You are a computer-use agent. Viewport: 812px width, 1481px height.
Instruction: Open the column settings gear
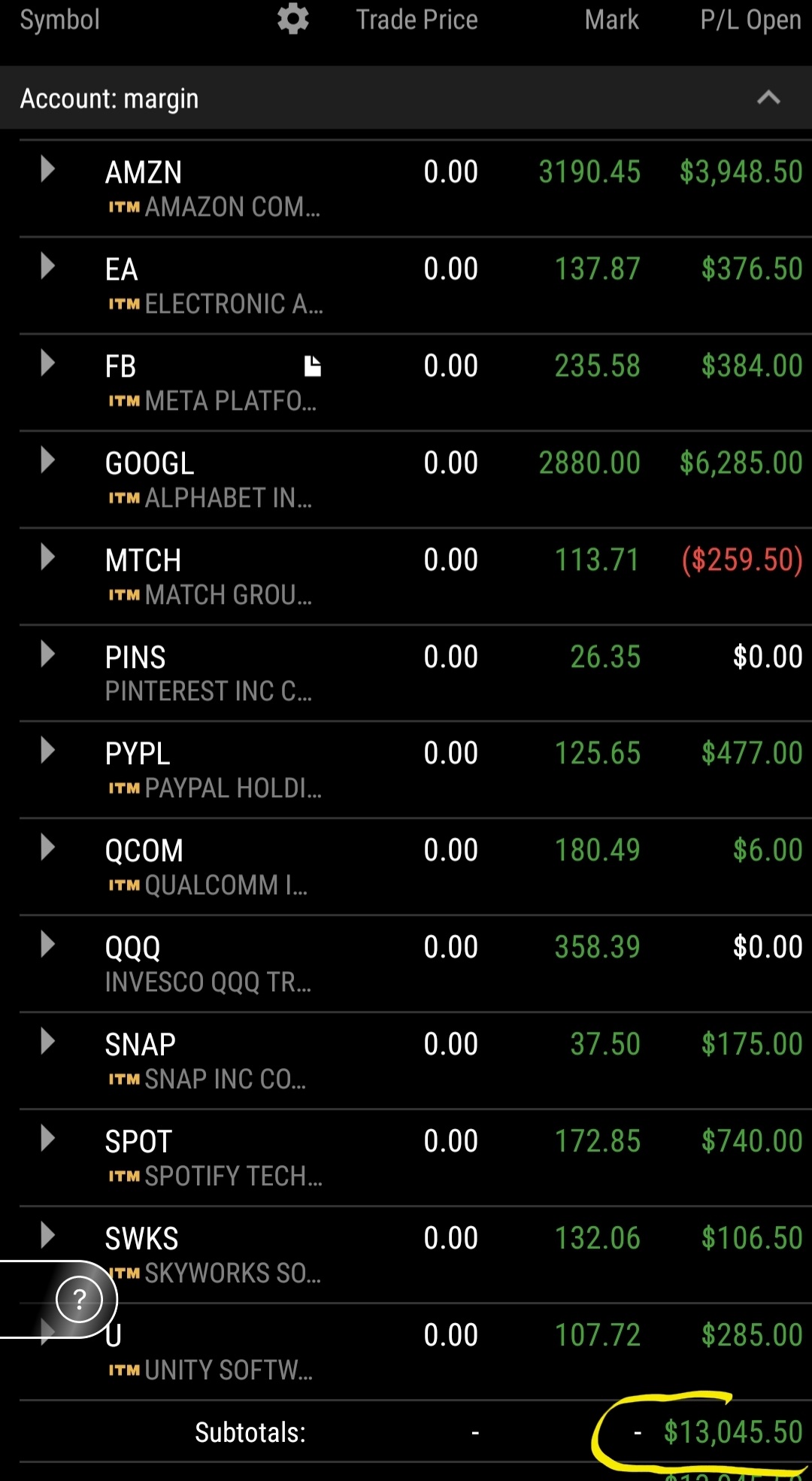[x=292, y=20]
